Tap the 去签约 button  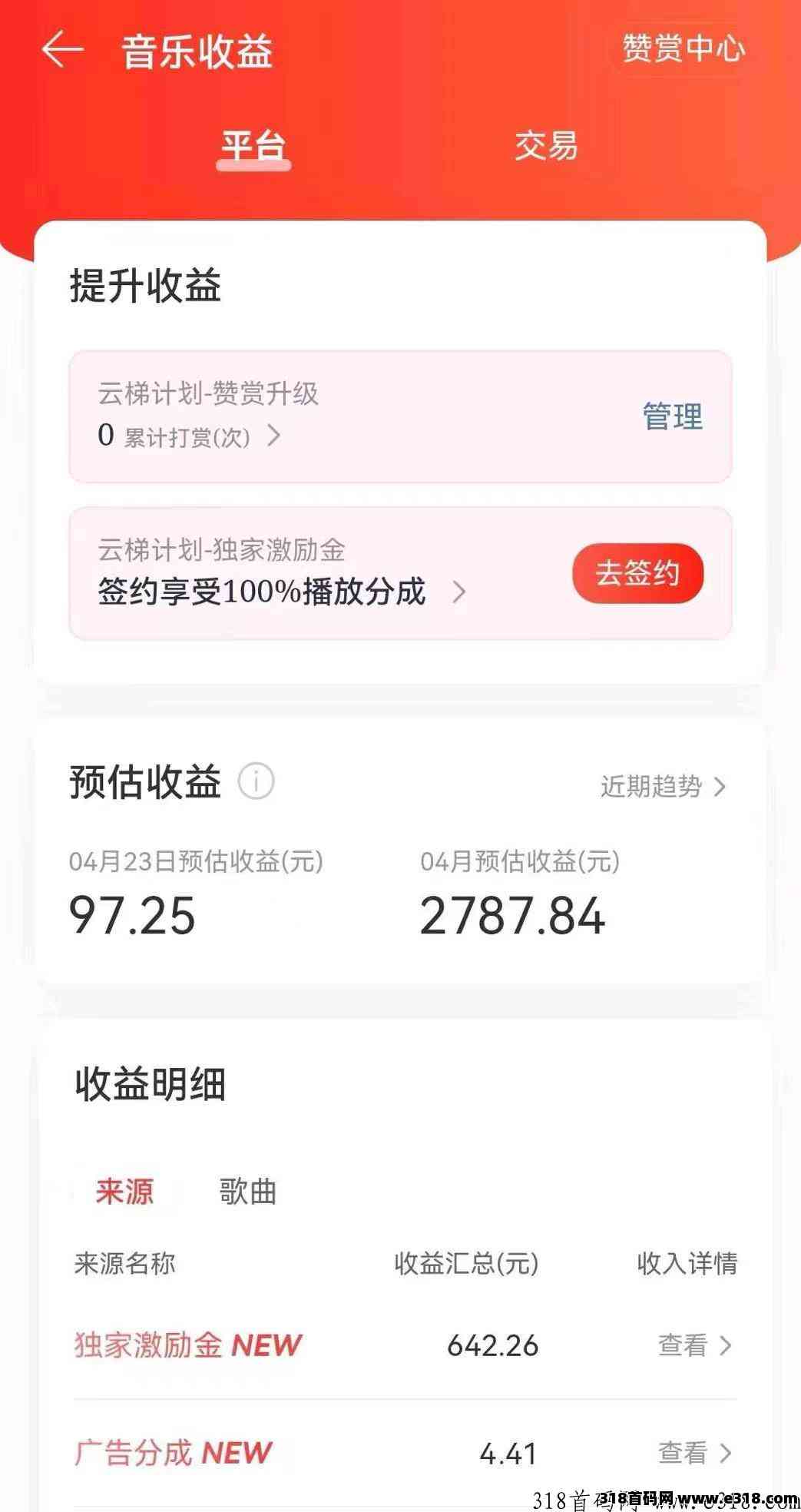tap(637, 573)
